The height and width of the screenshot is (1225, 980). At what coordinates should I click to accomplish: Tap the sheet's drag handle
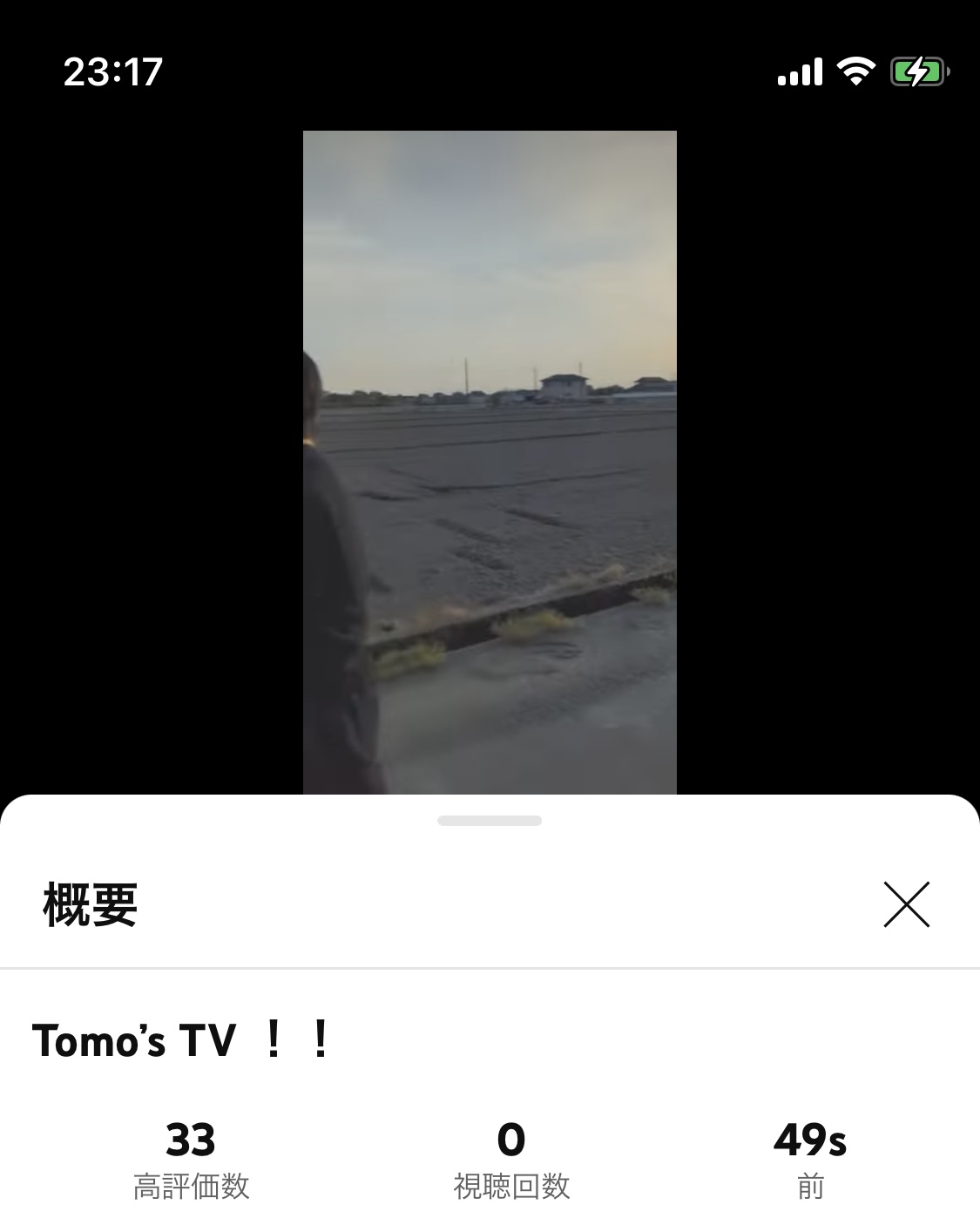tap(490, 821)
